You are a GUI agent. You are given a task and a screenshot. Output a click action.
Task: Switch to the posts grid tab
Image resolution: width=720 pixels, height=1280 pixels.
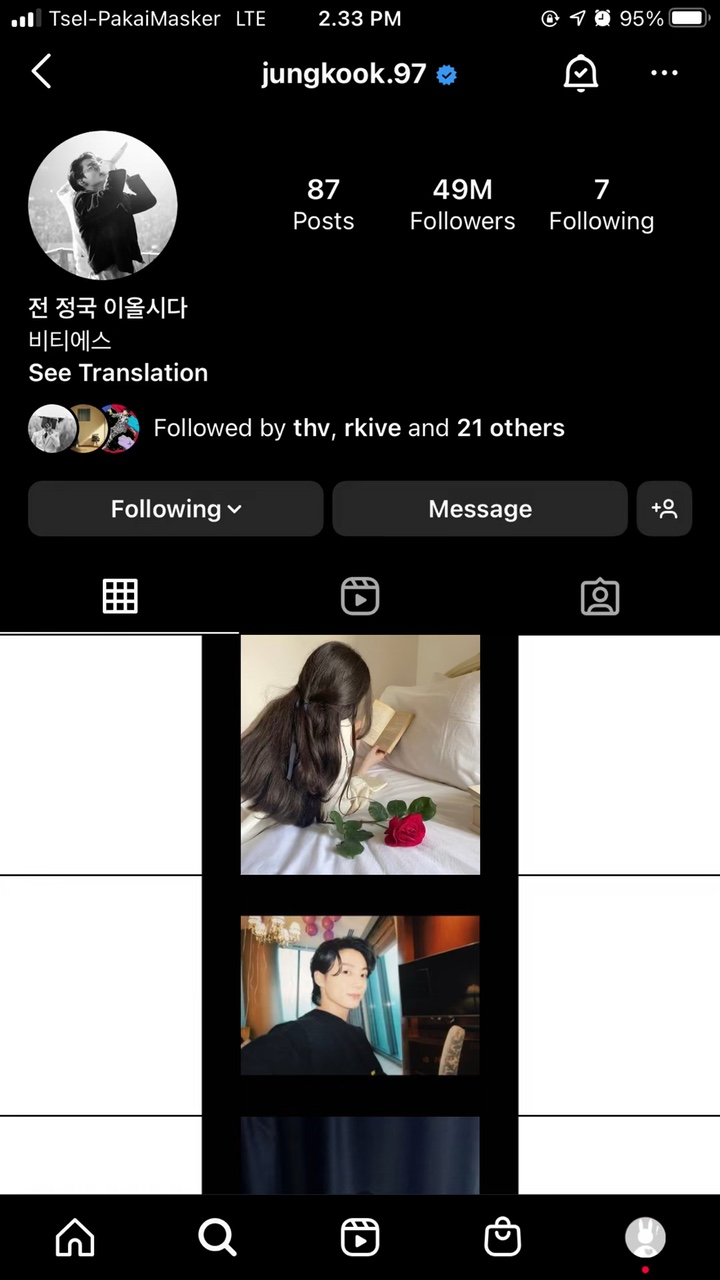point(120,597)
